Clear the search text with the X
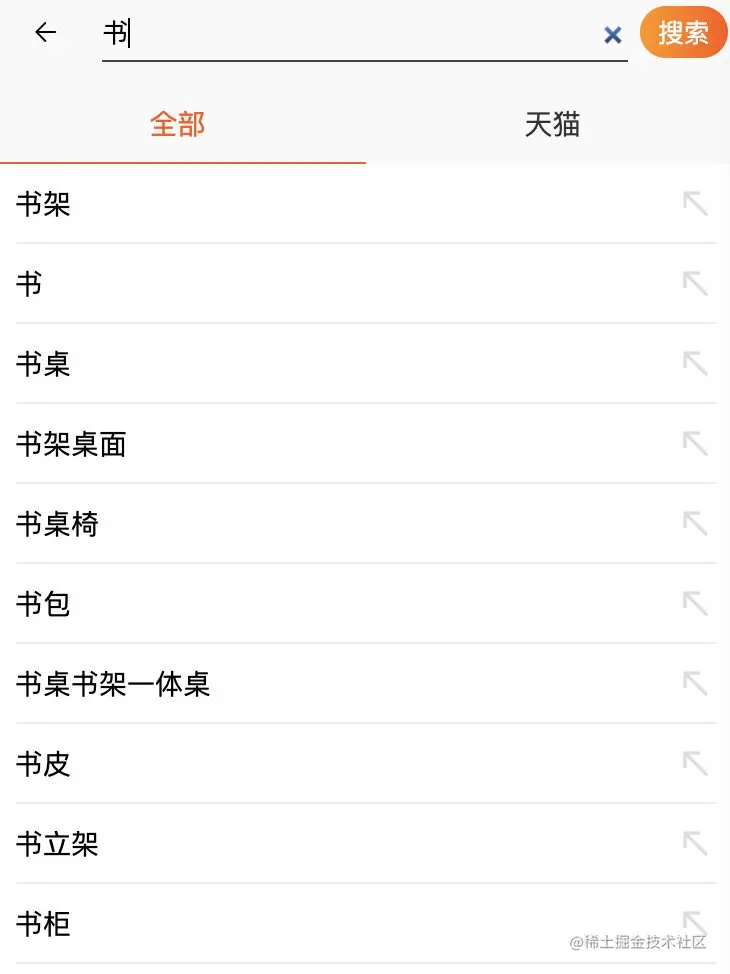 coord(613,35)
